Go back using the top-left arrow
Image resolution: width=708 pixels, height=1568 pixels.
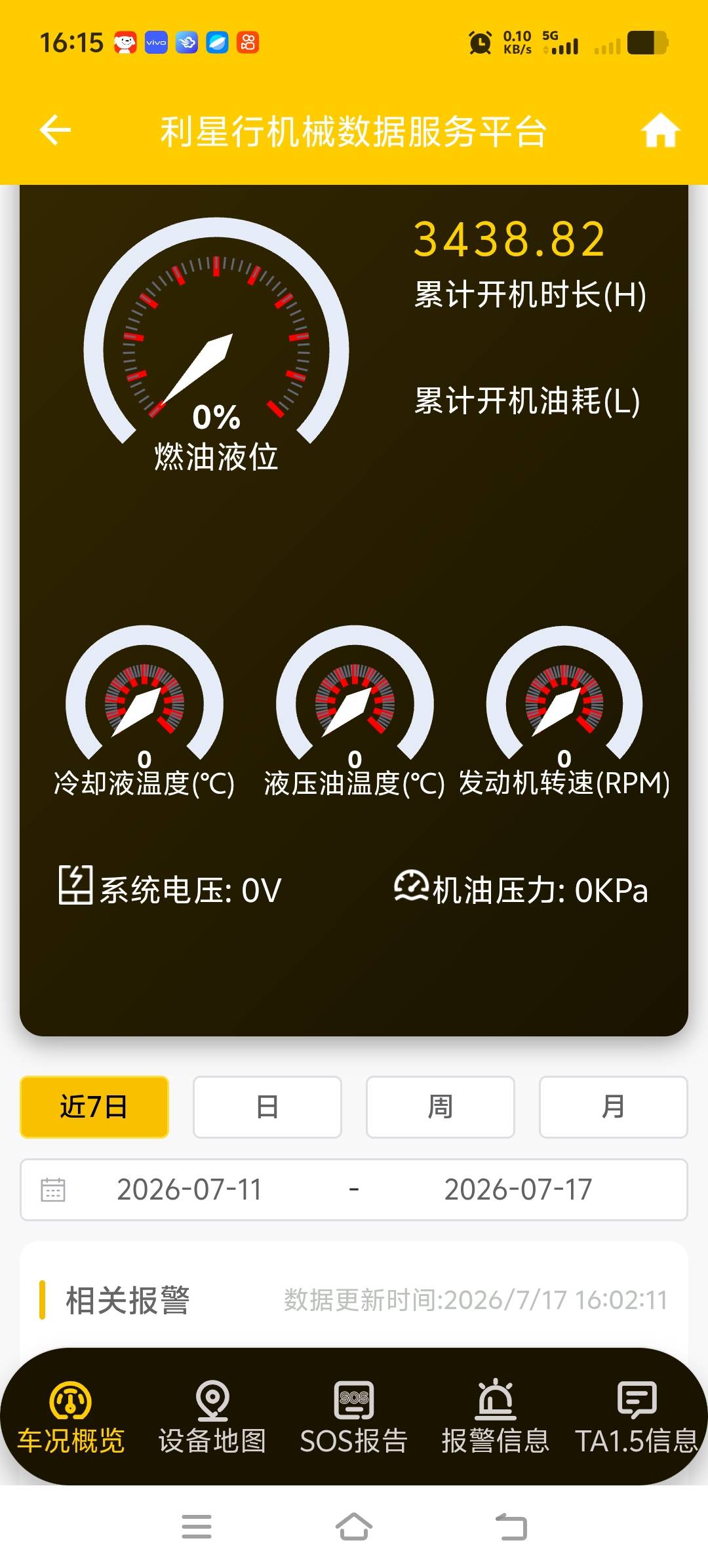pos(55,130)
